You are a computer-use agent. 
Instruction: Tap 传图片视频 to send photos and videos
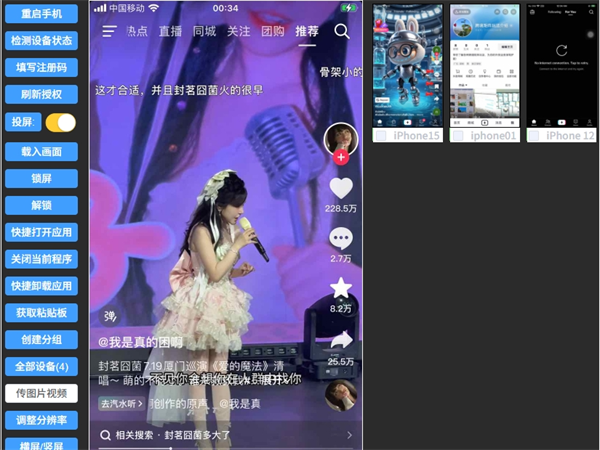[x=41, y=393]
